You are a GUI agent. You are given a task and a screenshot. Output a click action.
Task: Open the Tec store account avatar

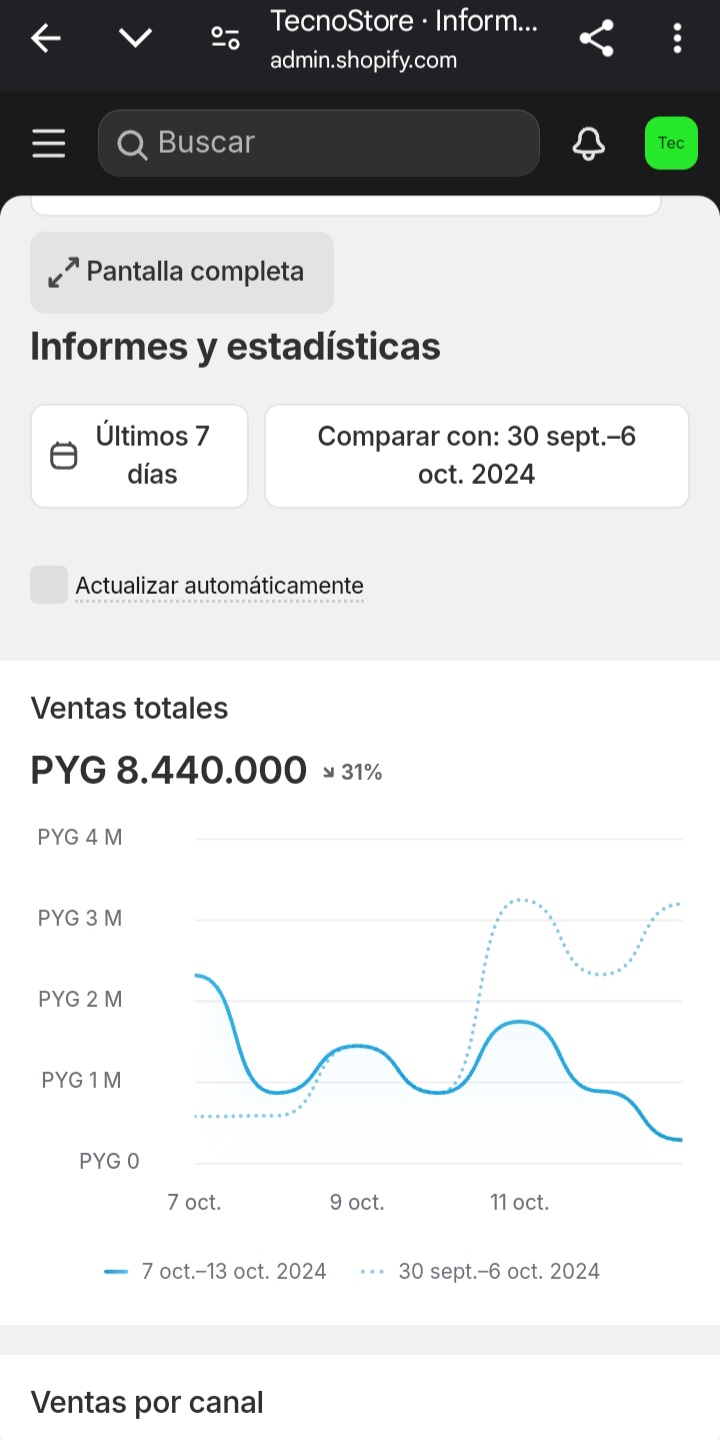click(x=671, y=143)
